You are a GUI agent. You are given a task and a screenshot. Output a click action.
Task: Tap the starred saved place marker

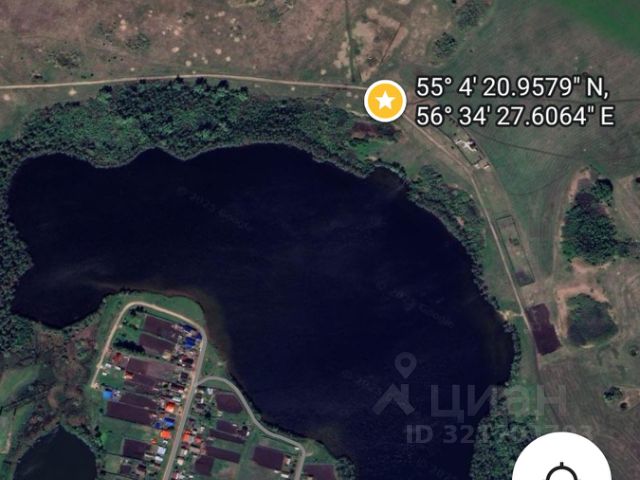385,101
